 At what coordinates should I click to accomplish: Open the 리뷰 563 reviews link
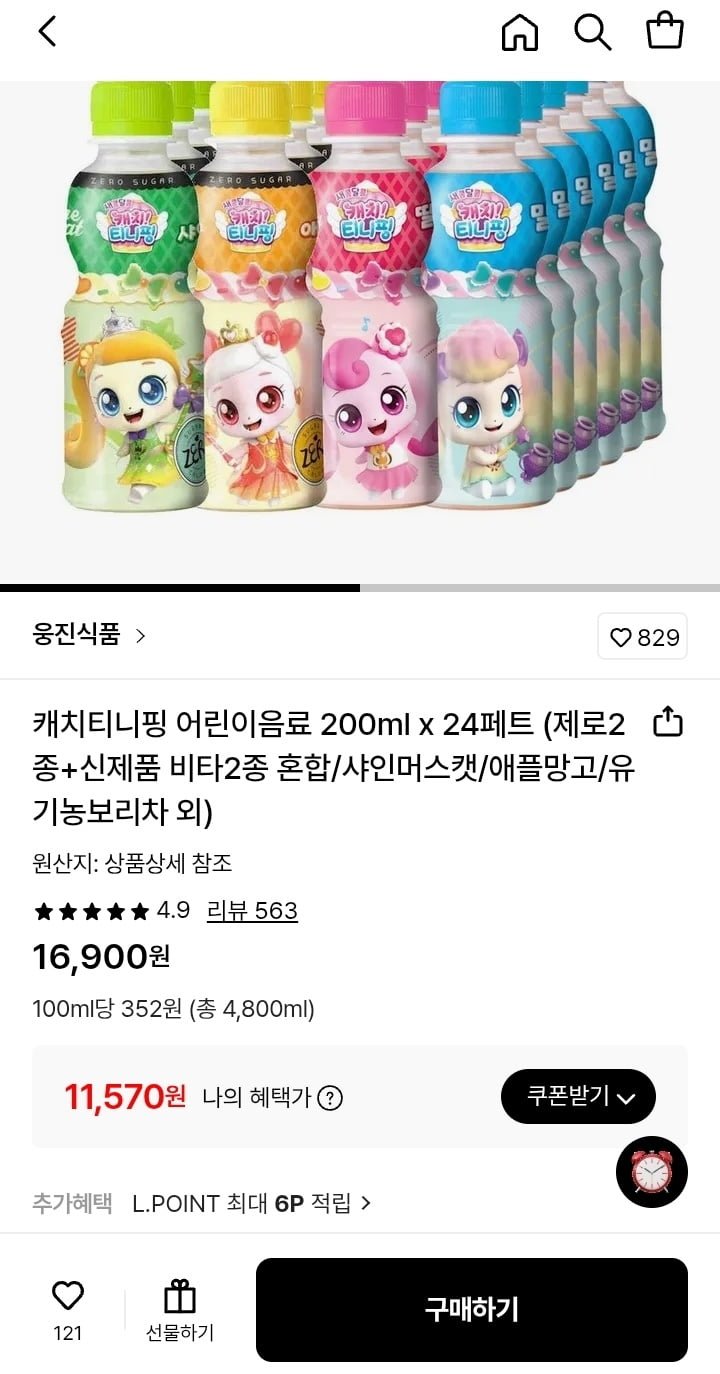pyautogui.click(x=252, y=911)
